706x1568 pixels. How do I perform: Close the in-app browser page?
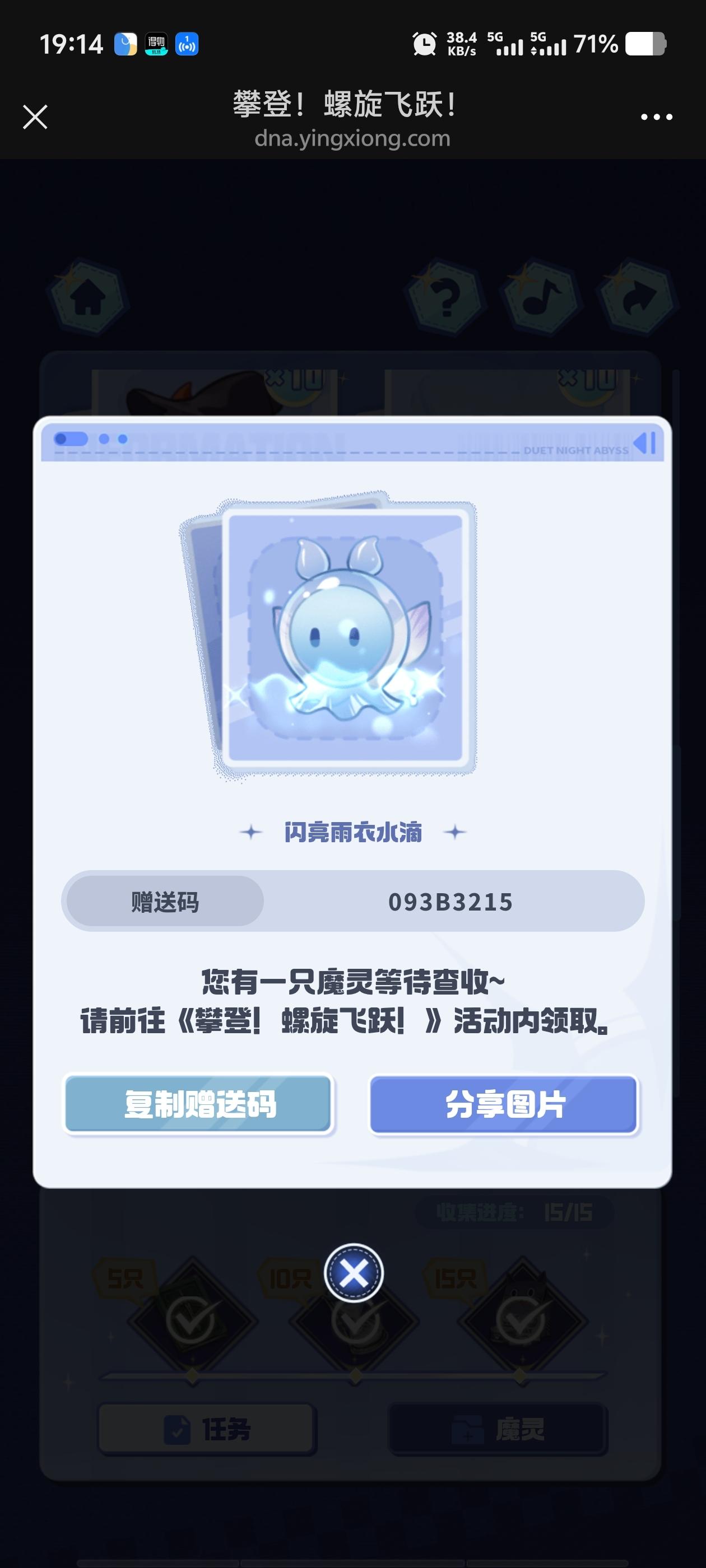(x=35, y=117)
